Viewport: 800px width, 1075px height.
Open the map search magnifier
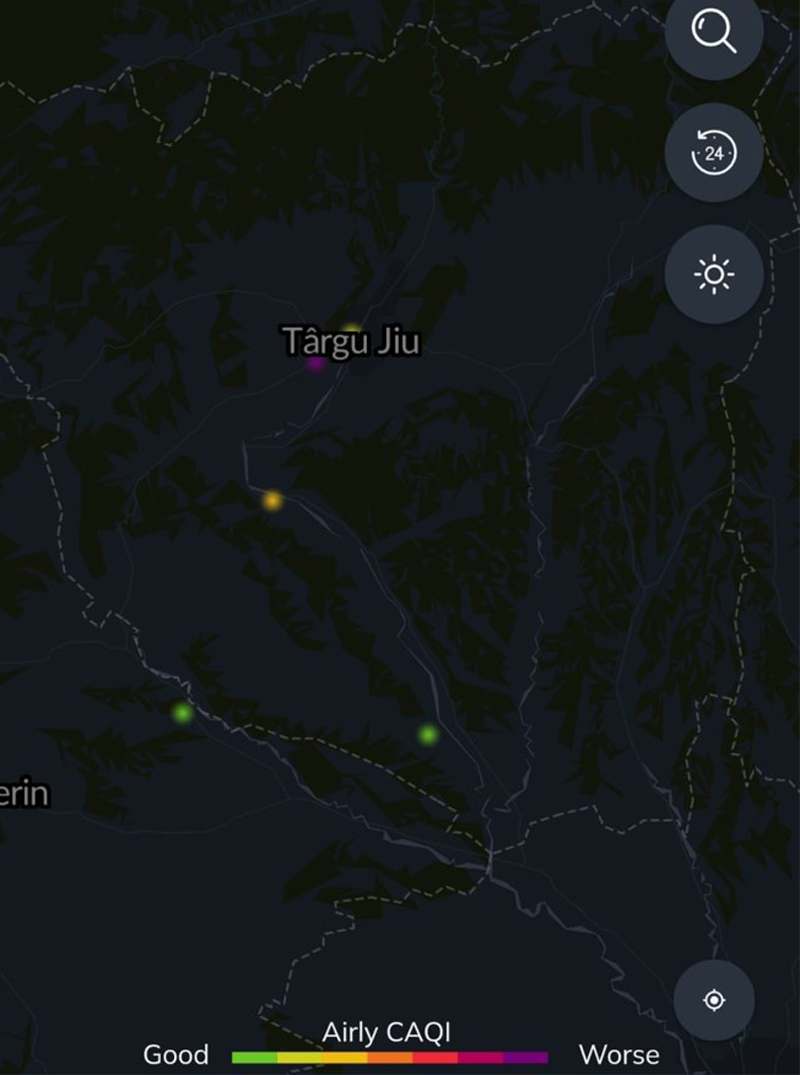(714, 33)
